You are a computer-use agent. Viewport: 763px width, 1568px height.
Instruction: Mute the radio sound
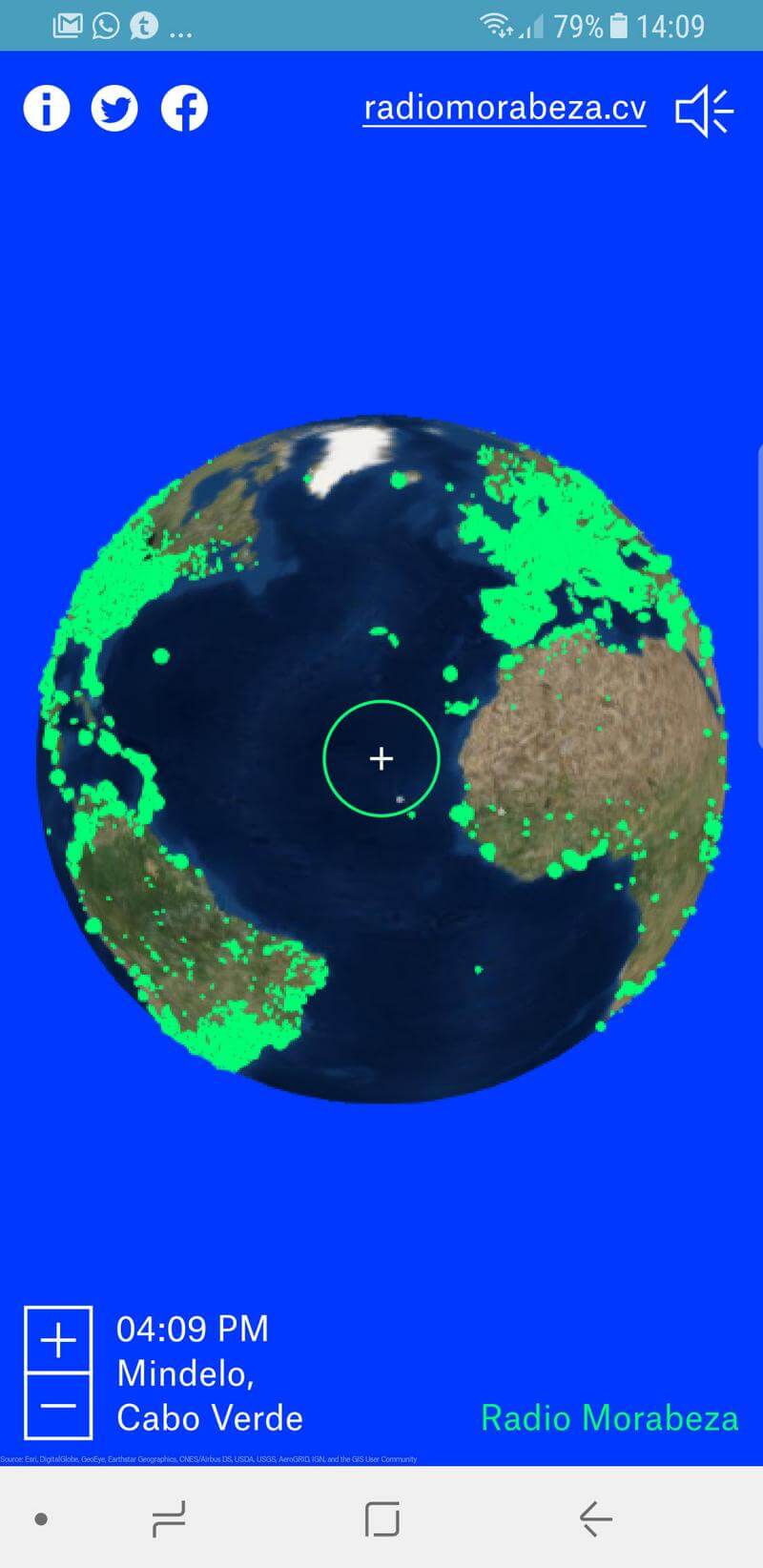pyautogui.click(x=704, y=111)
